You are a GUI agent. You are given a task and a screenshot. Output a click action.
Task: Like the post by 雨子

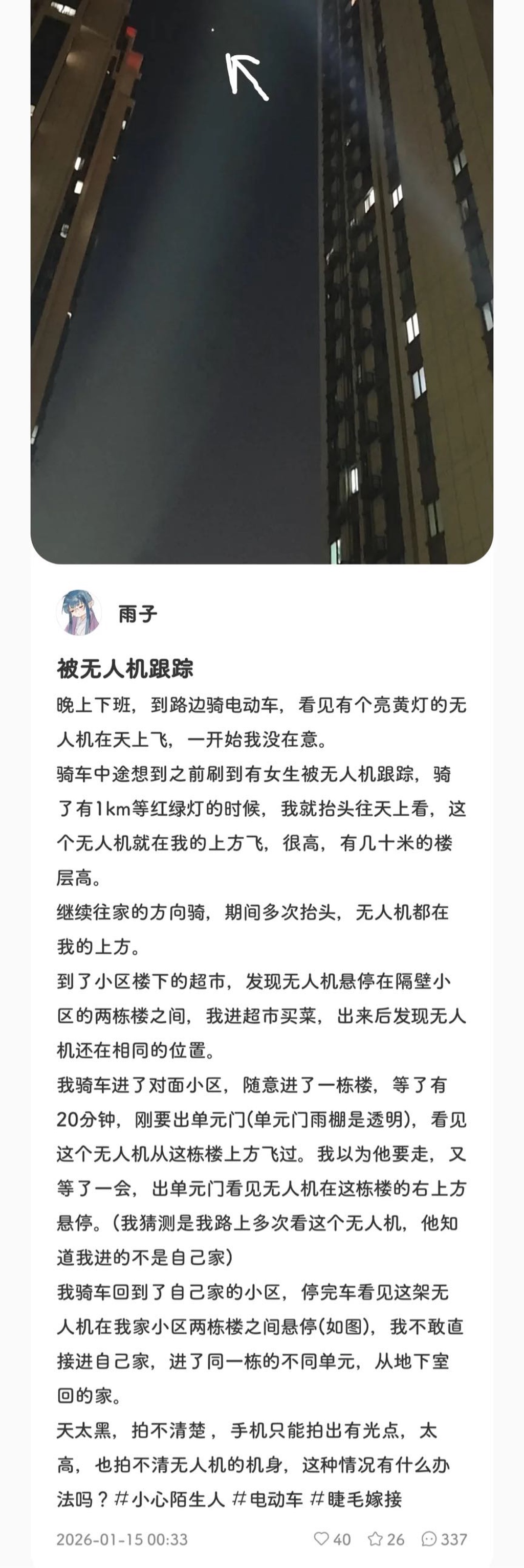321,1539
